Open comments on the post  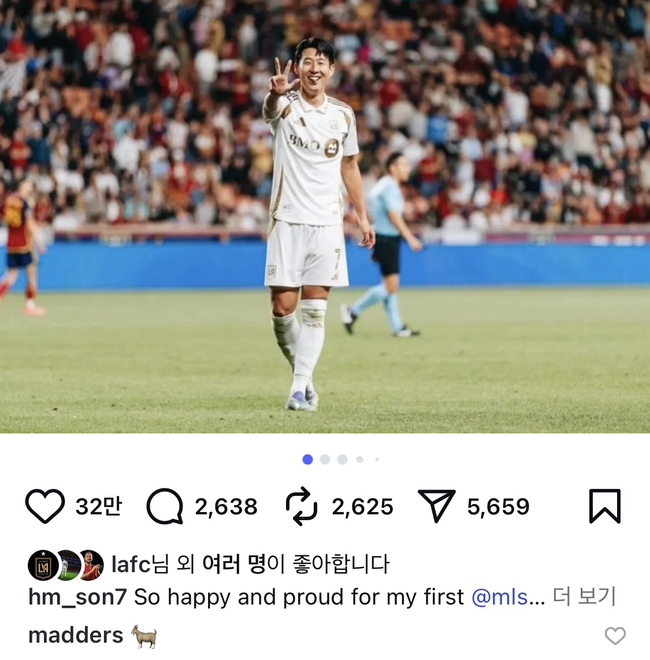pyautogui.click(x=165, y=506)
